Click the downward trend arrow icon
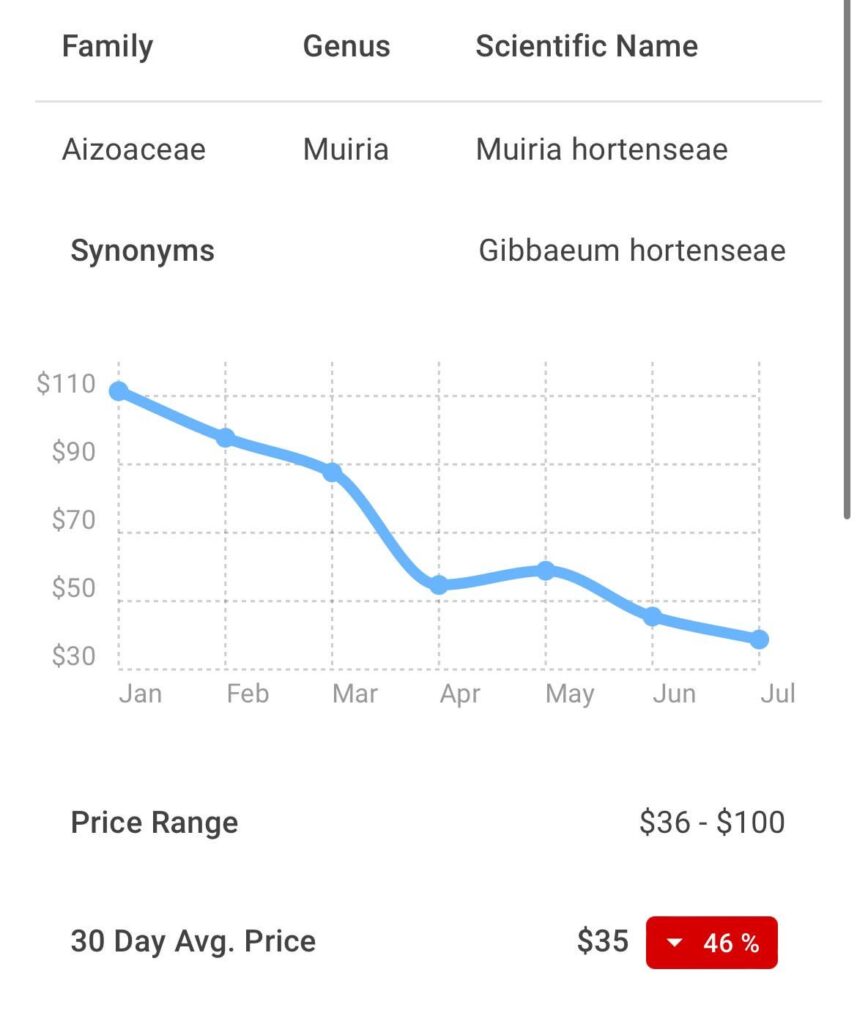 pos(674,941)
